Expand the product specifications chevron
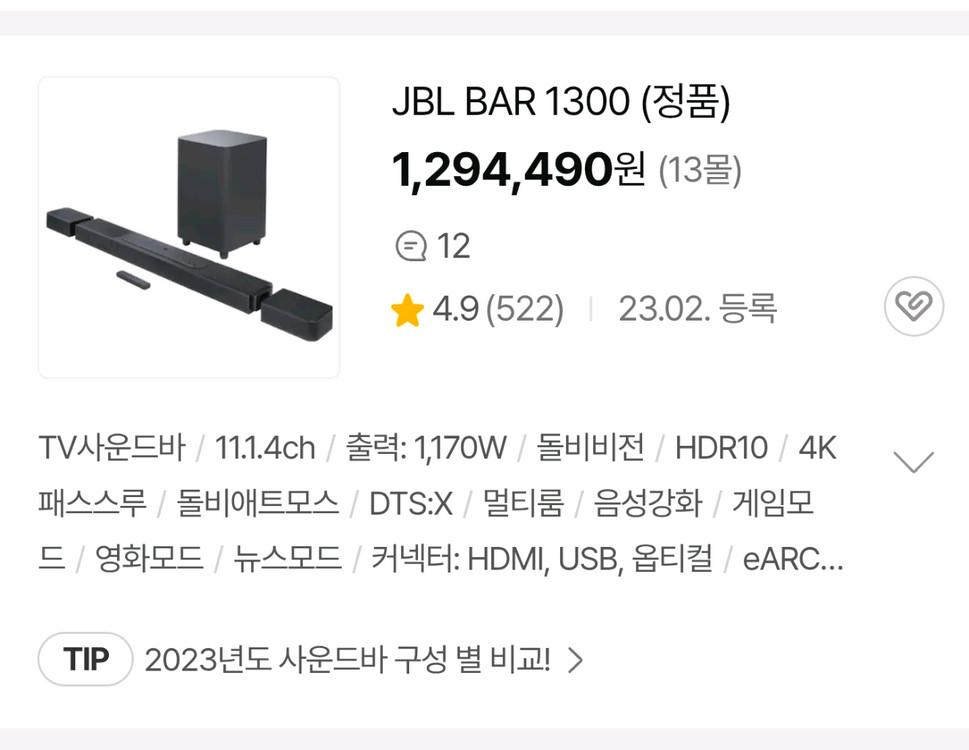Screen dimensions: 969x750 [913, 461]
